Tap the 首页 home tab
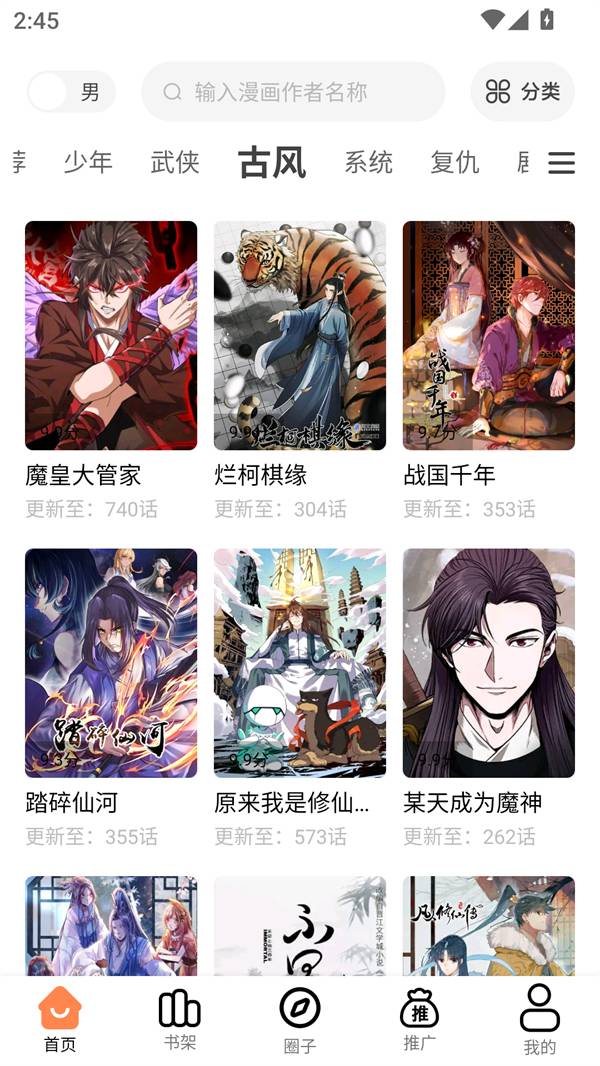600x1066 pixels. [x=60, y=1019]
